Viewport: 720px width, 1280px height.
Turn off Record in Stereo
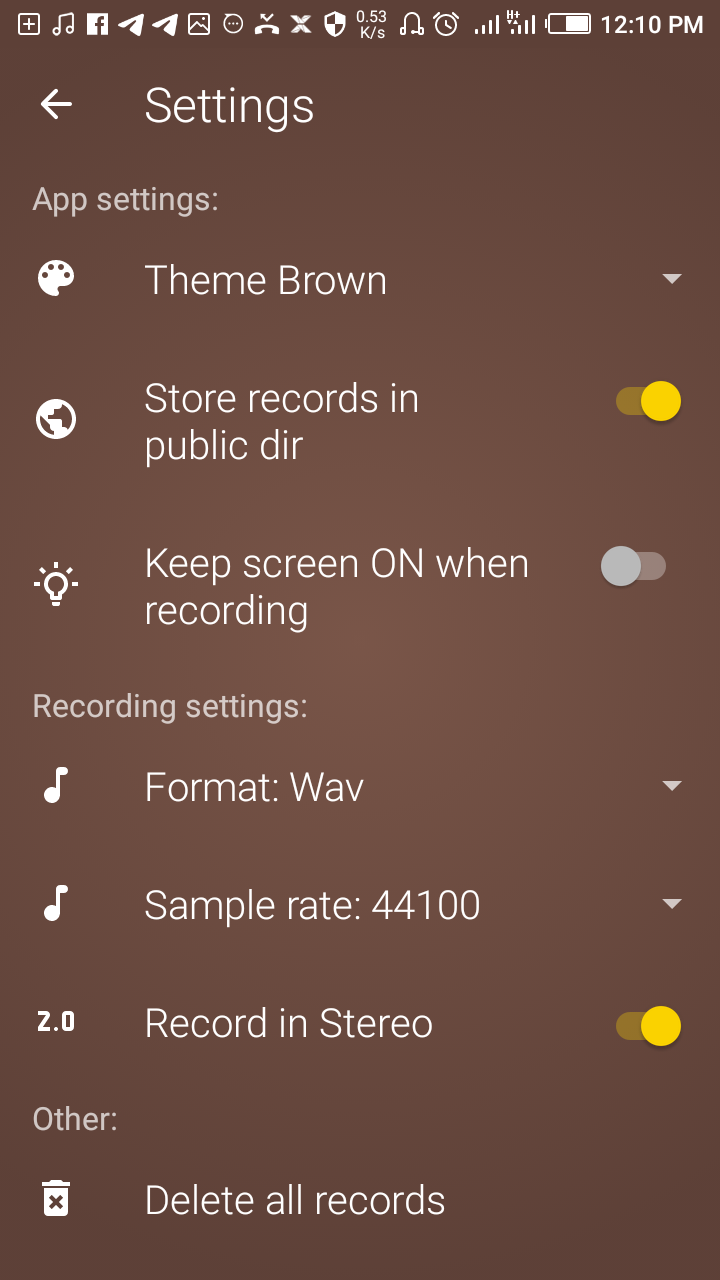[x=648, y=1025]
